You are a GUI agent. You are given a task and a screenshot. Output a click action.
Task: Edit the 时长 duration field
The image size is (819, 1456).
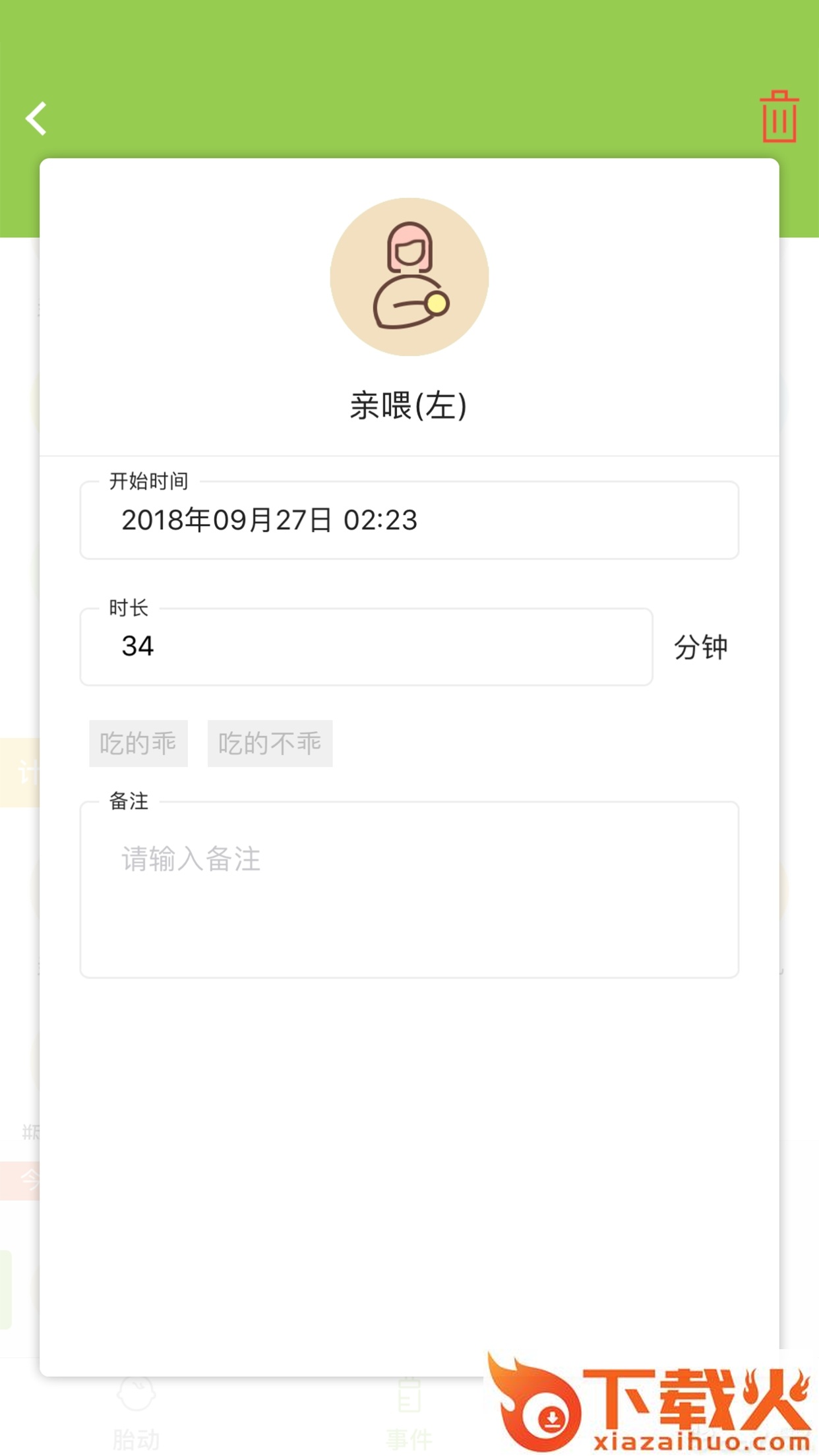click(366, 647)
